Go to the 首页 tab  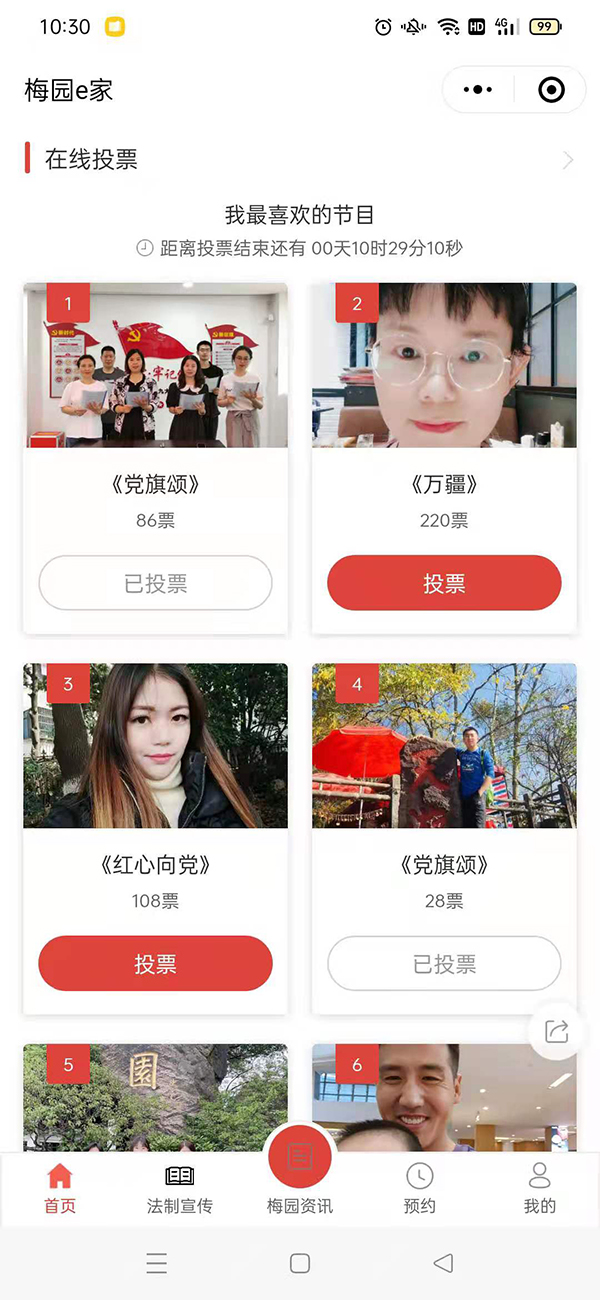pyautogui.click(x=60, y=1188)
